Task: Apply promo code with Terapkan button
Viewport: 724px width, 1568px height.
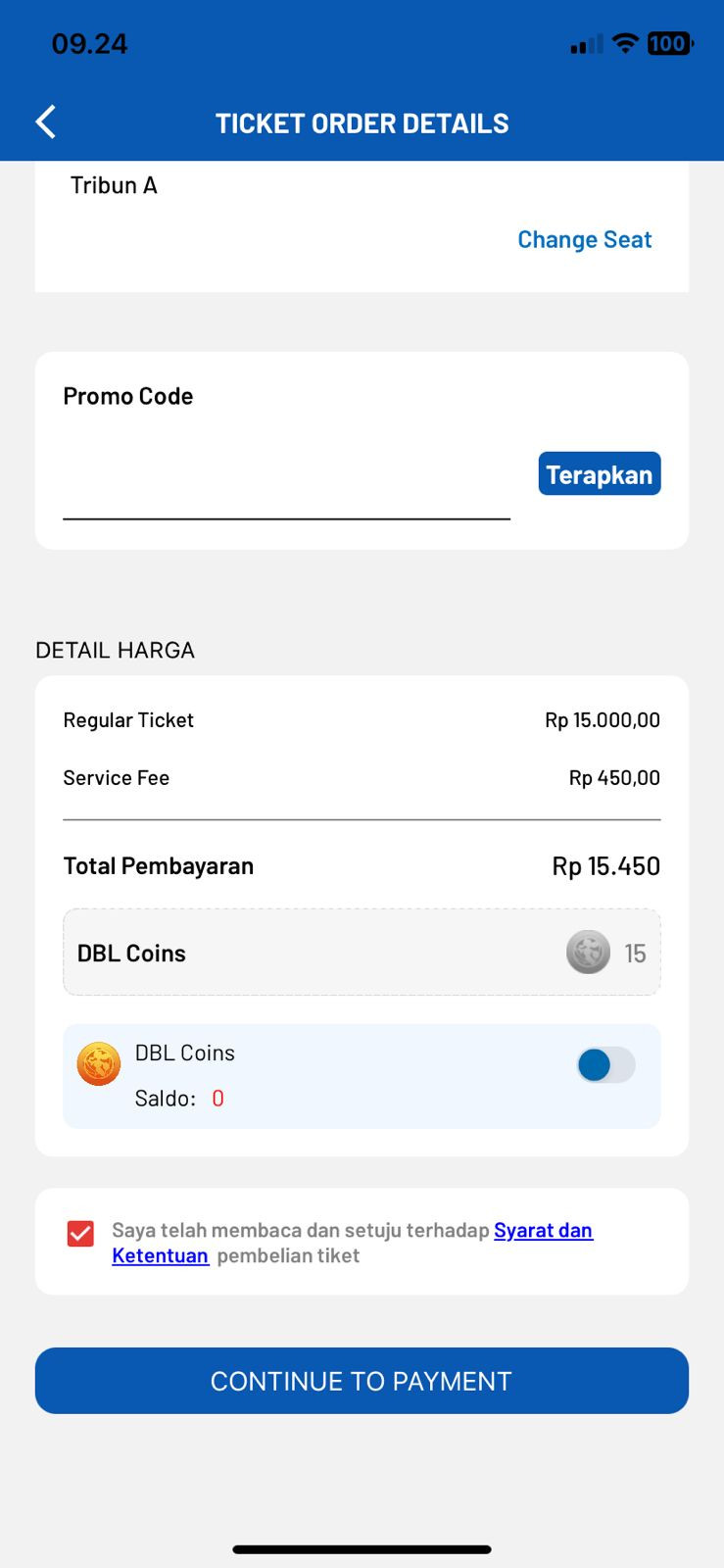Action: tap(600, 474)
